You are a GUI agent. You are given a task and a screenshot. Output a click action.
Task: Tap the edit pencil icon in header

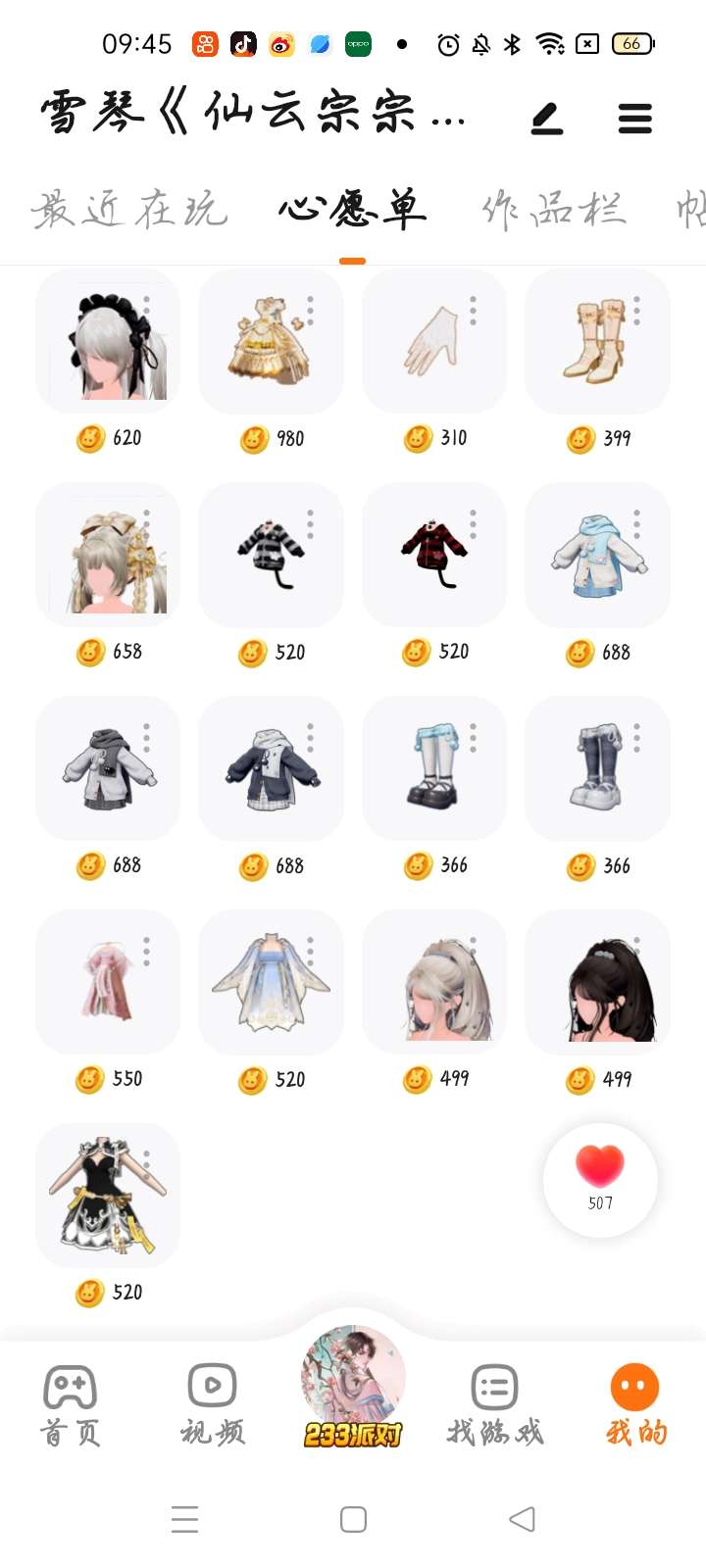(547, 120)
